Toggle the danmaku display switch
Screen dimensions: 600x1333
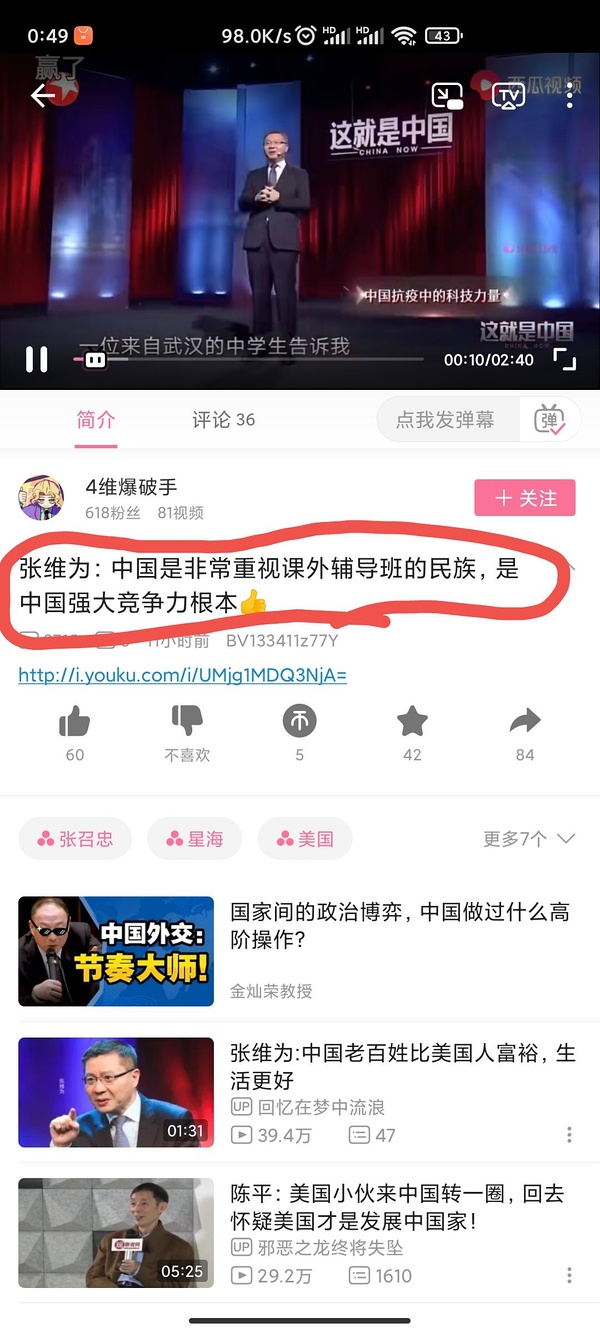click(x=550, y=420)
